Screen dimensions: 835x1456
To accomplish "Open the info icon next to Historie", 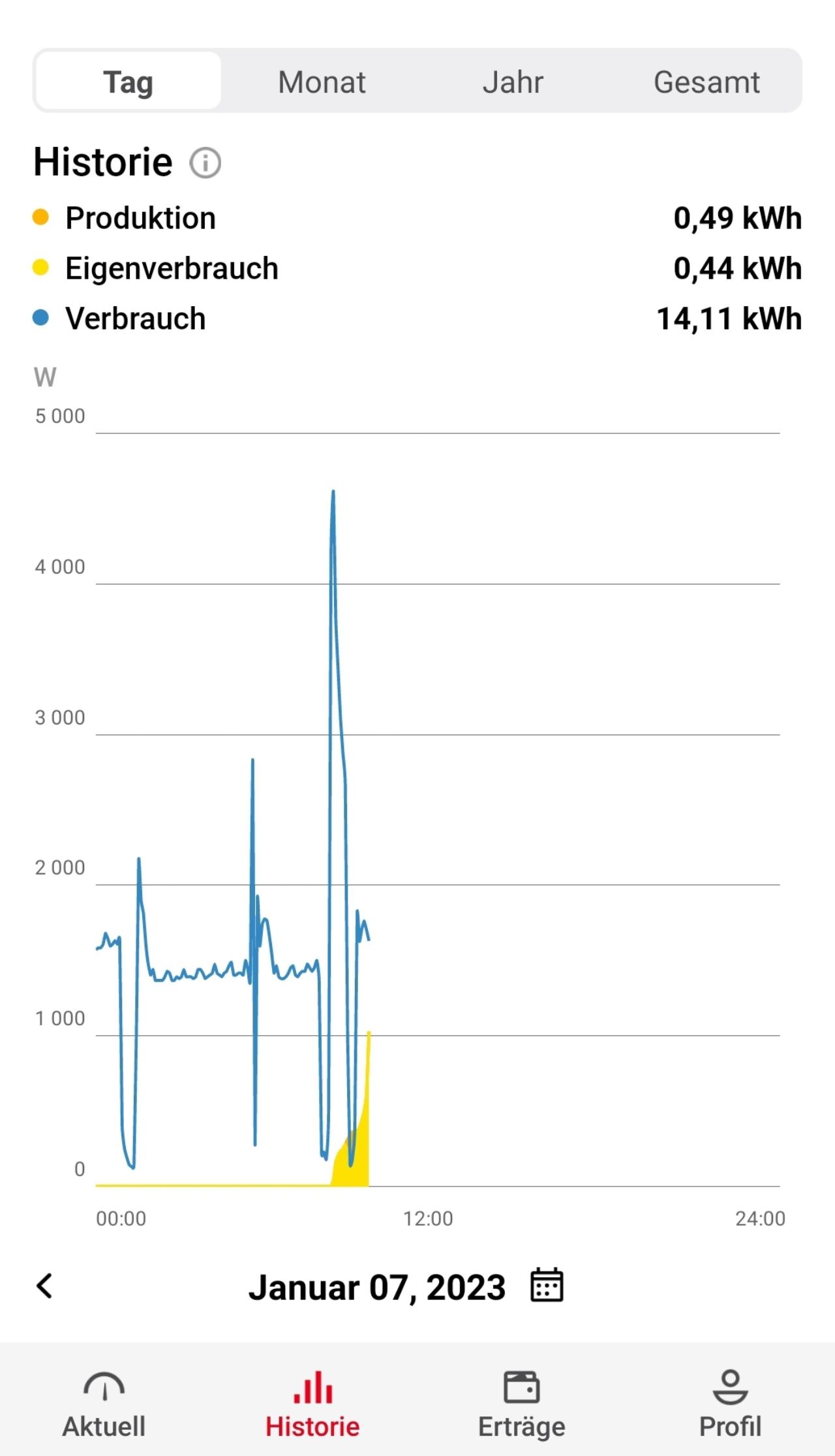I will (x=205, y=163).
